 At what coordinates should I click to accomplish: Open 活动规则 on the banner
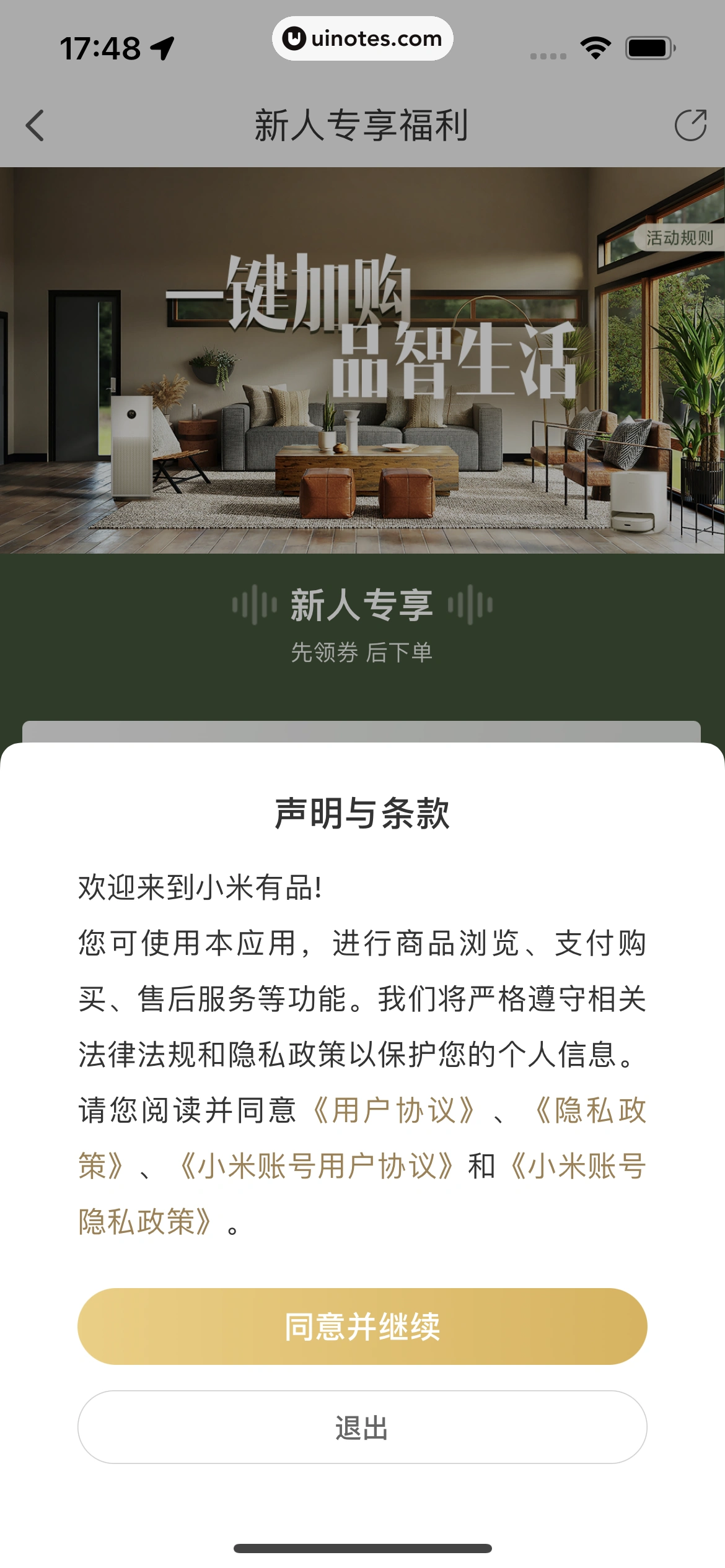coord(679,238)
